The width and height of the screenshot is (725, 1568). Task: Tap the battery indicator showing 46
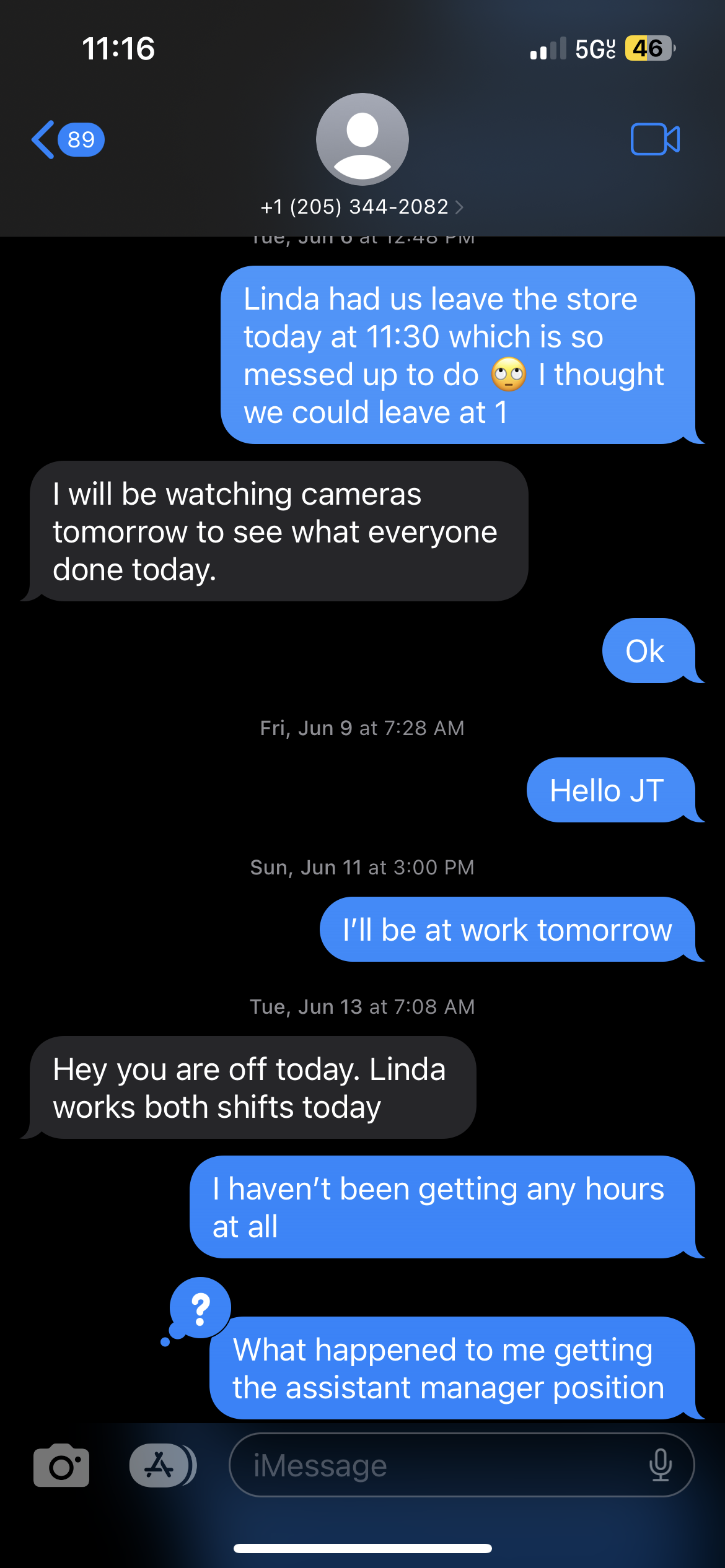649,48
